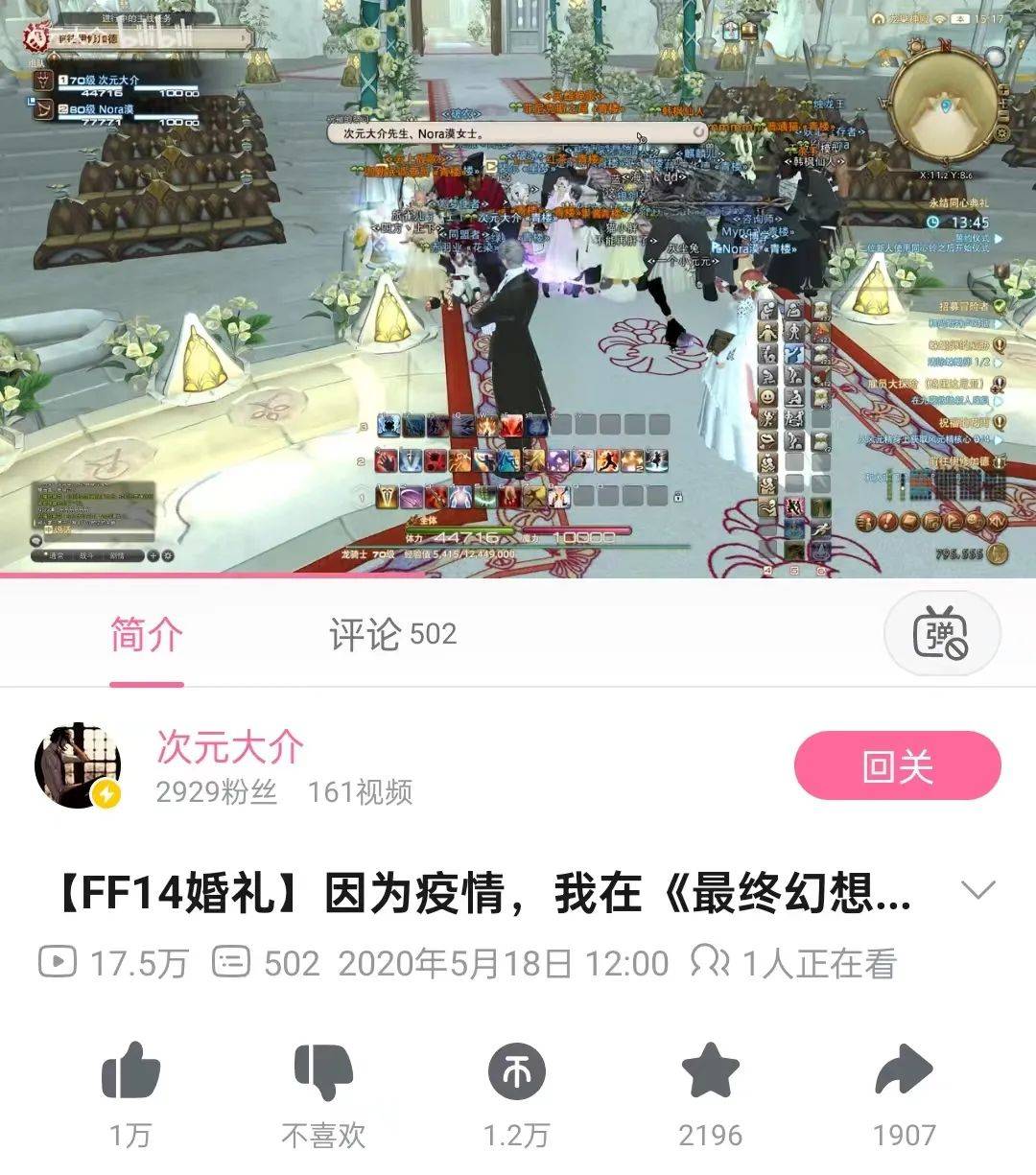Share this video

(x=904, y=1072)
